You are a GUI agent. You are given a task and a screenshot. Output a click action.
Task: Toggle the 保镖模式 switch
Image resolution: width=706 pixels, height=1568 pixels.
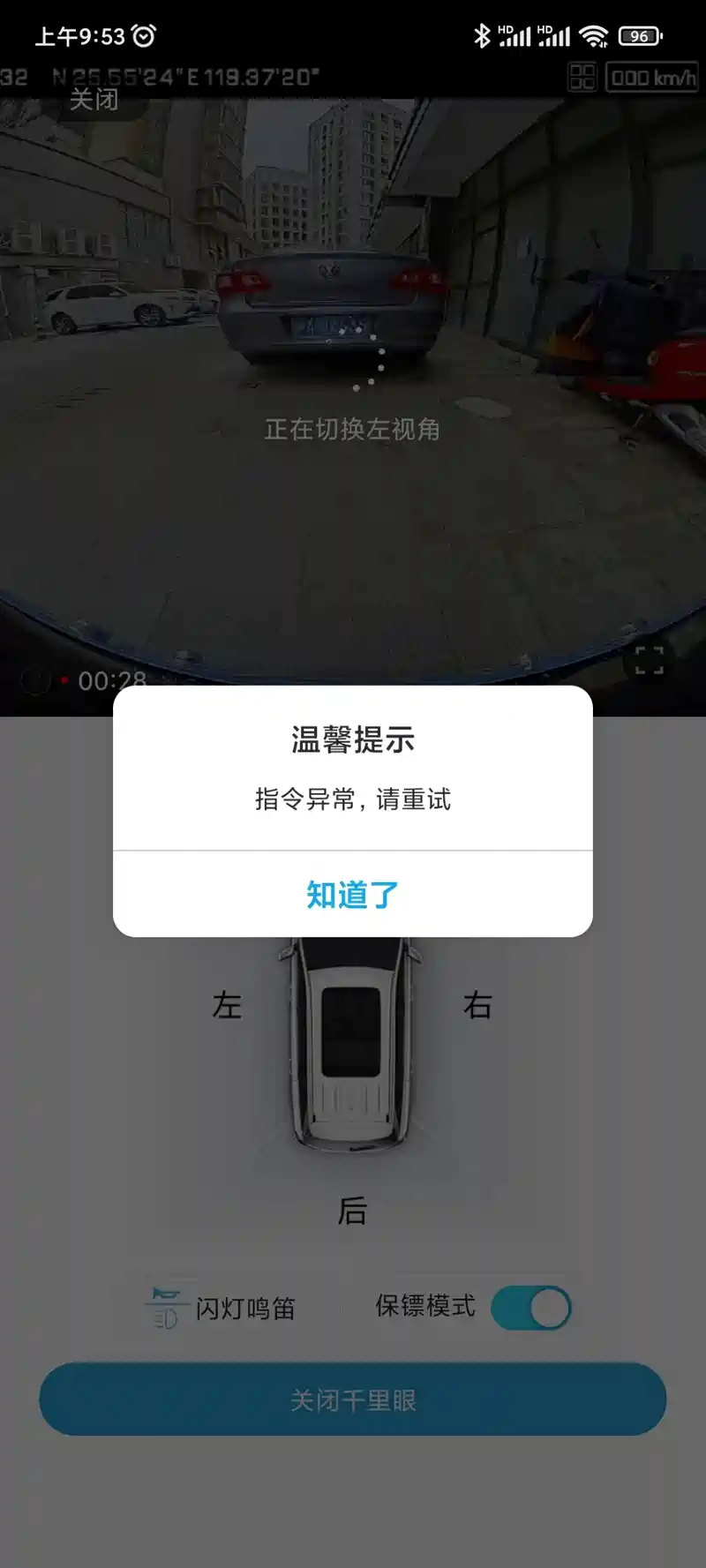[531, 1308]
